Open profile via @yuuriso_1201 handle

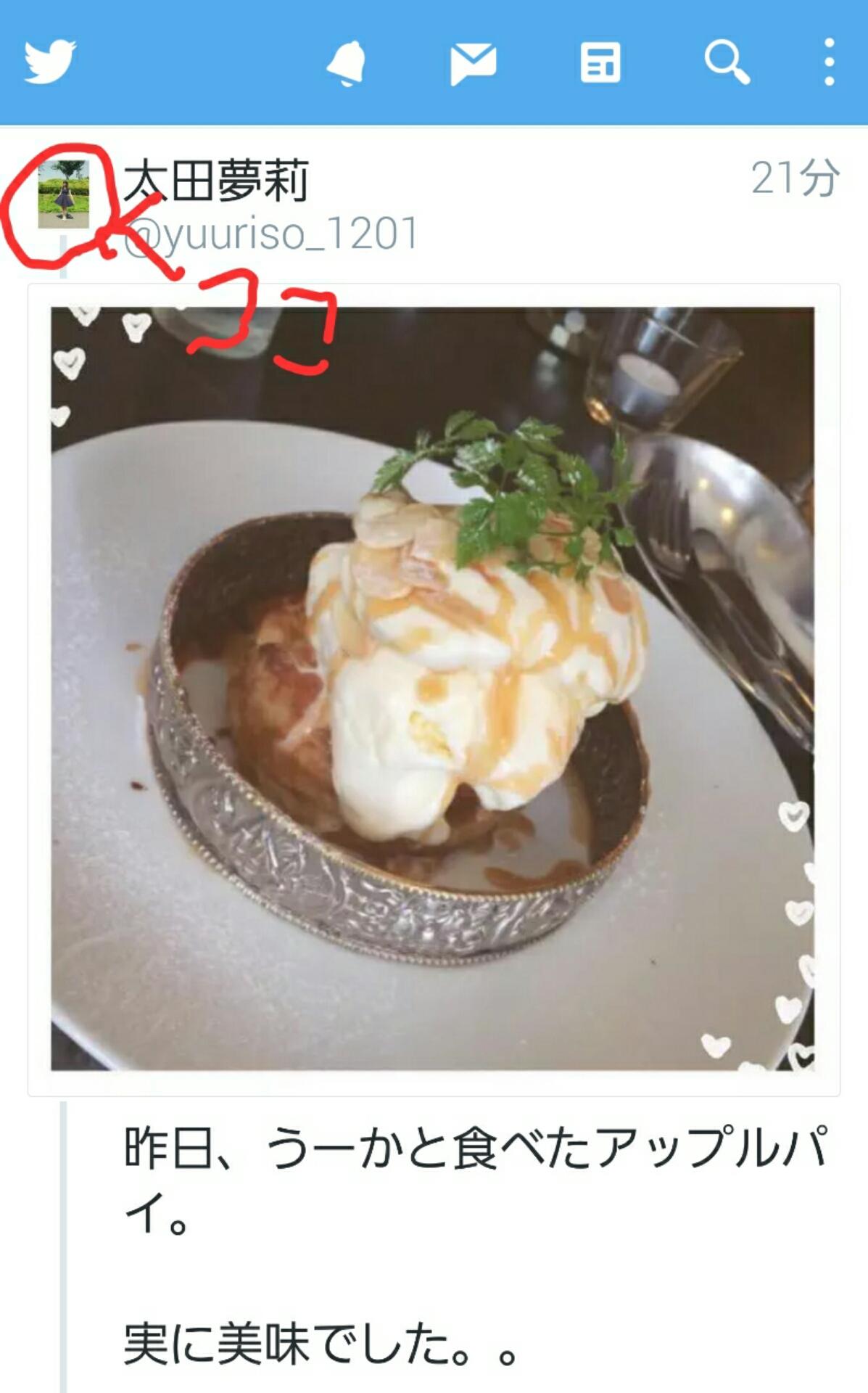(x=272, y=234)
